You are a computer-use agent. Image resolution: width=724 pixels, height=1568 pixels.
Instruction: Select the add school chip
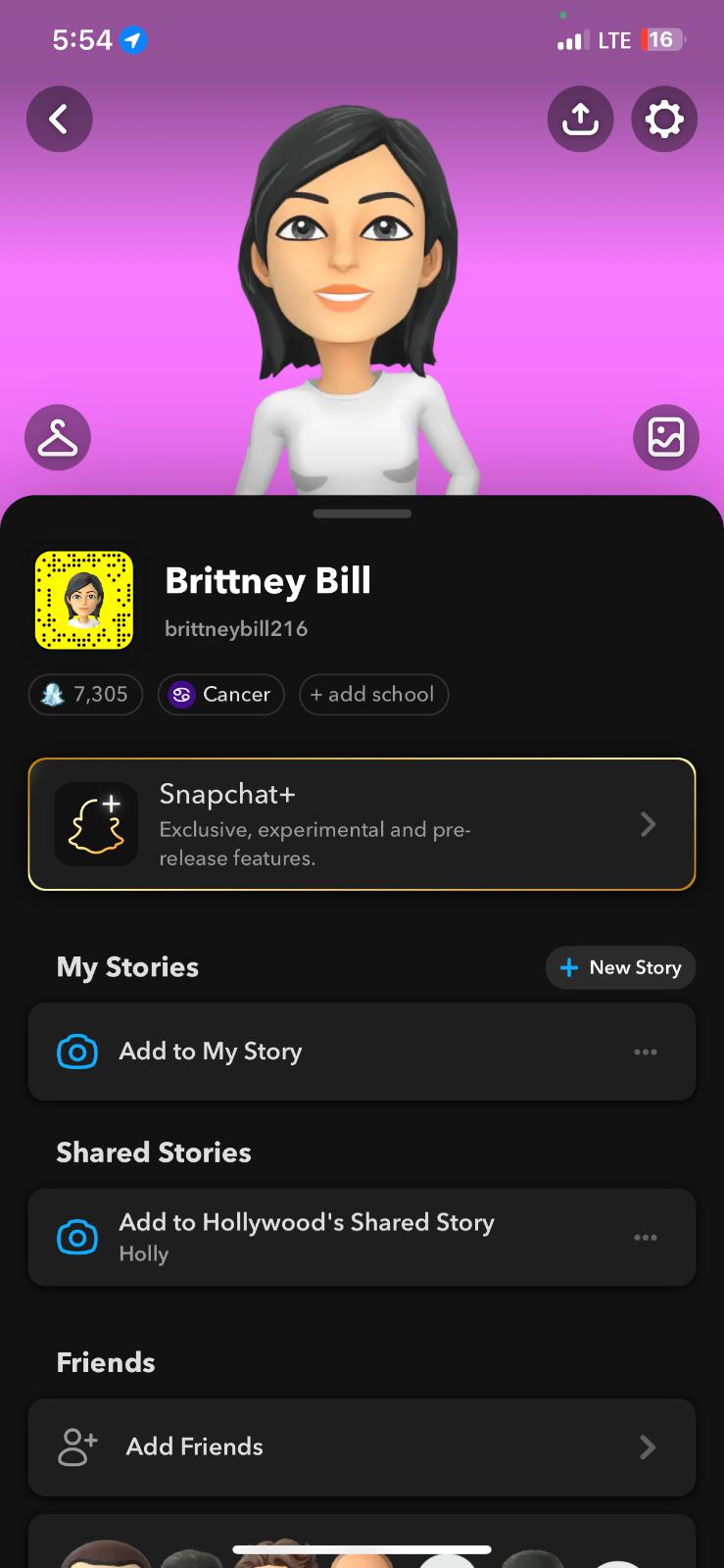pyautogui.click(x=373, y=695)
